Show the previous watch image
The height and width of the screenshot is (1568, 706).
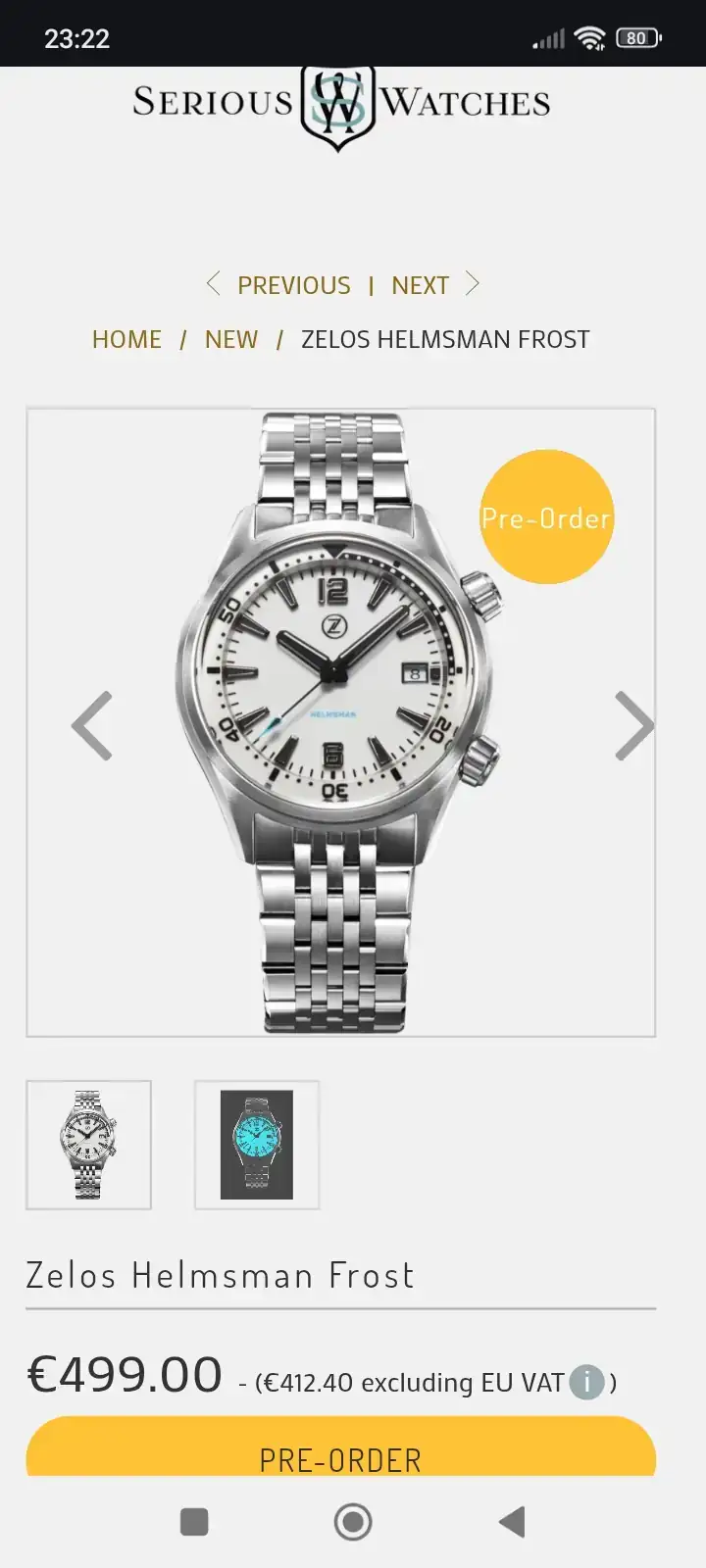(92, 726)
